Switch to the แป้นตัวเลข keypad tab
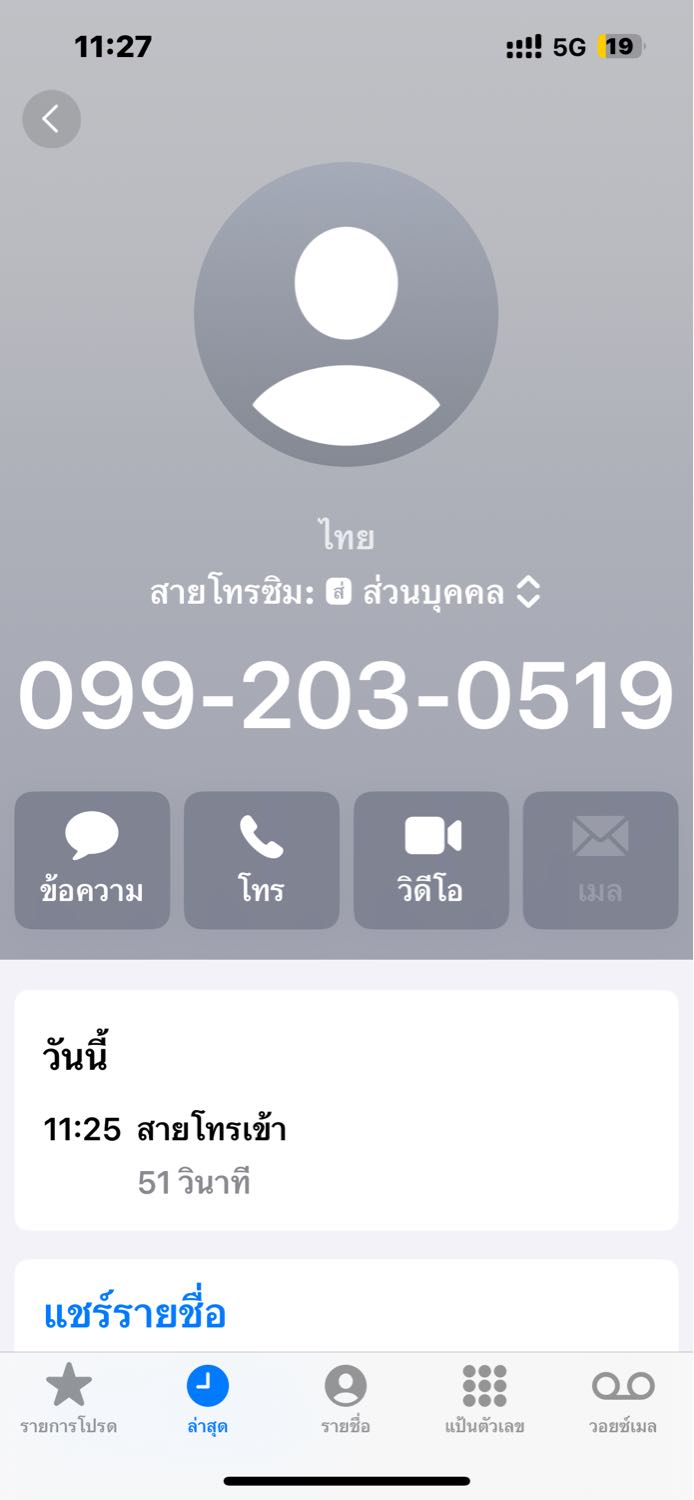 (x=485, y=1400)
